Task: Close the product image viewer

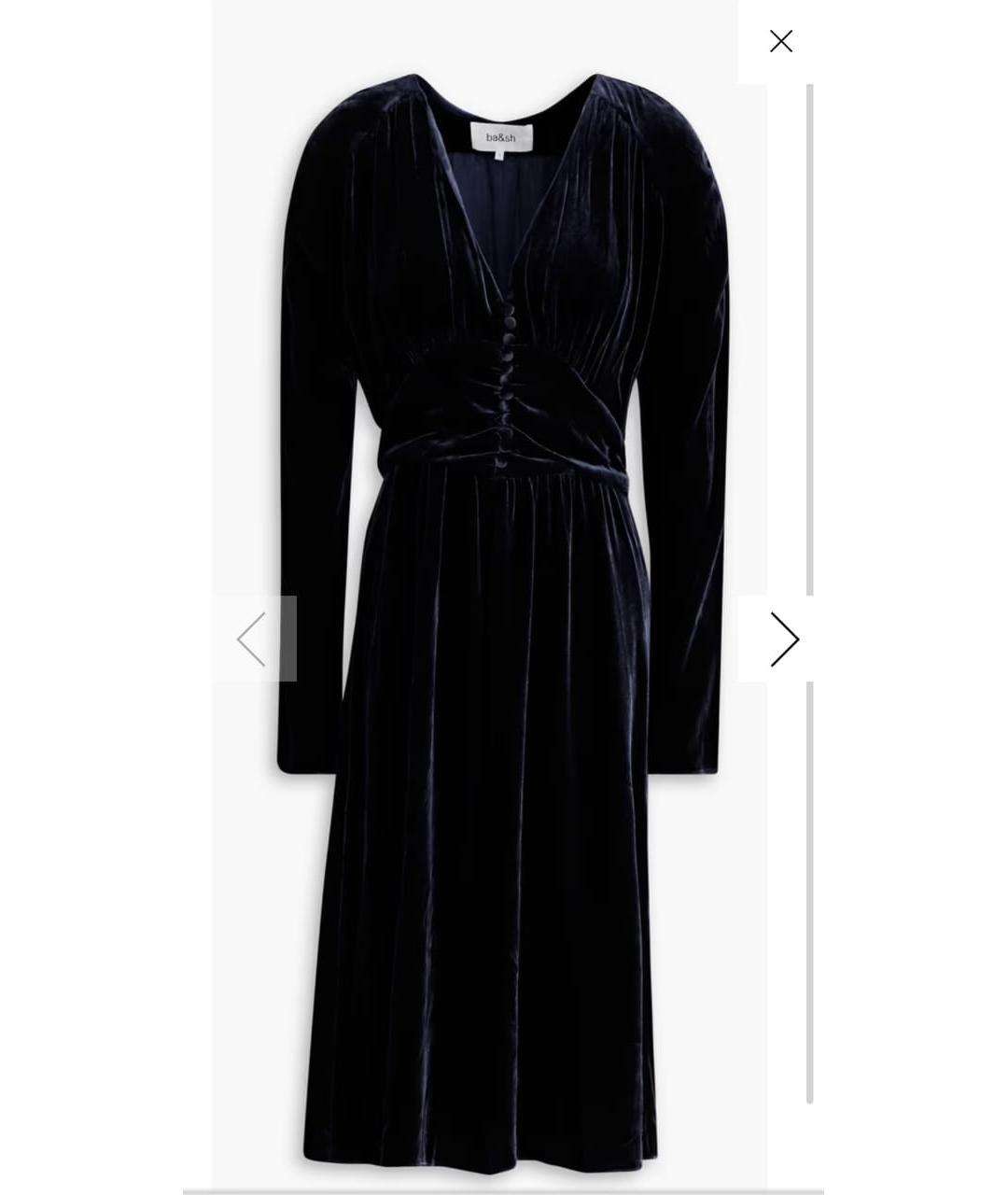Action: (780, 41)
